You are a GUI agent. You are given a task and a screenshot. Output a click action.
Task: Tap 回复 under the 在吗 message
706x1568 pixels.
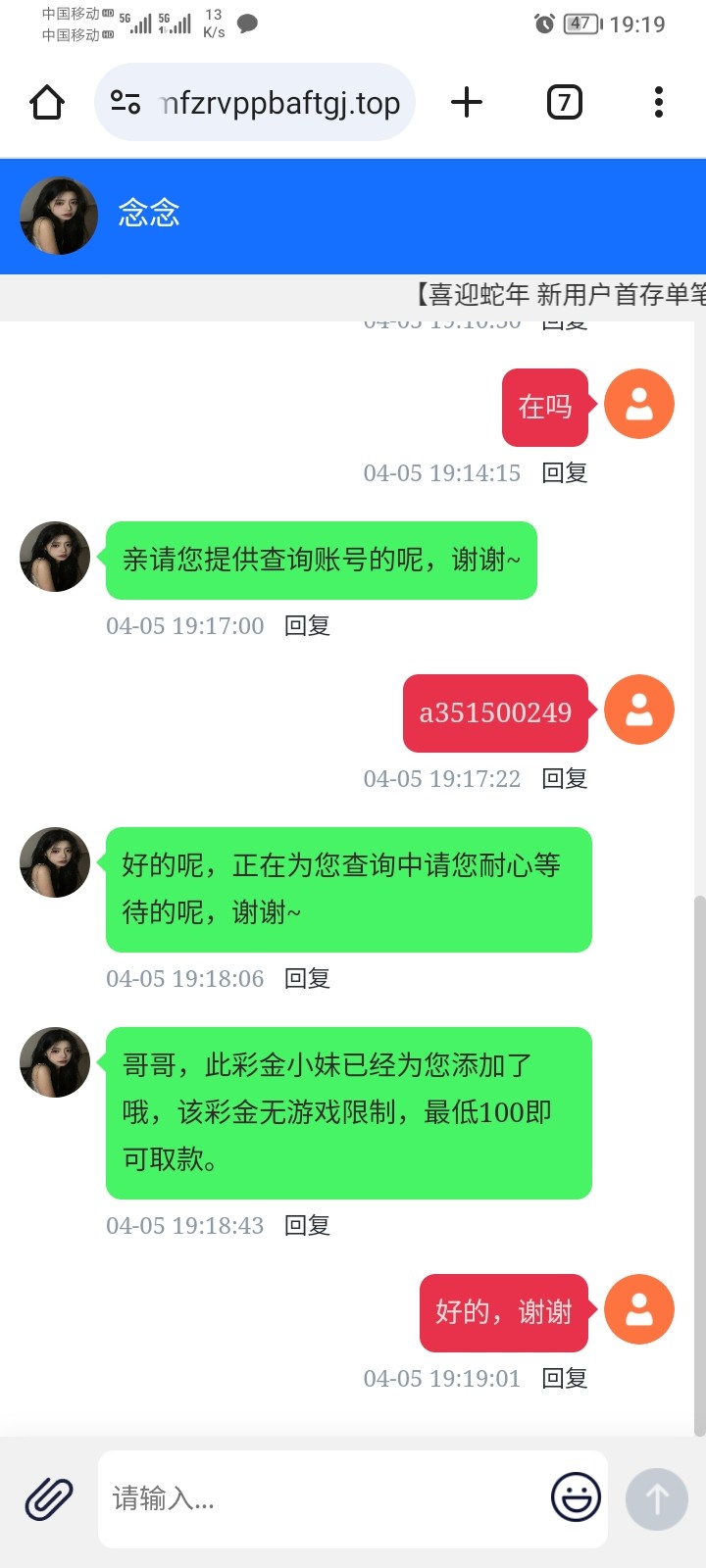[x=565, y=473]
